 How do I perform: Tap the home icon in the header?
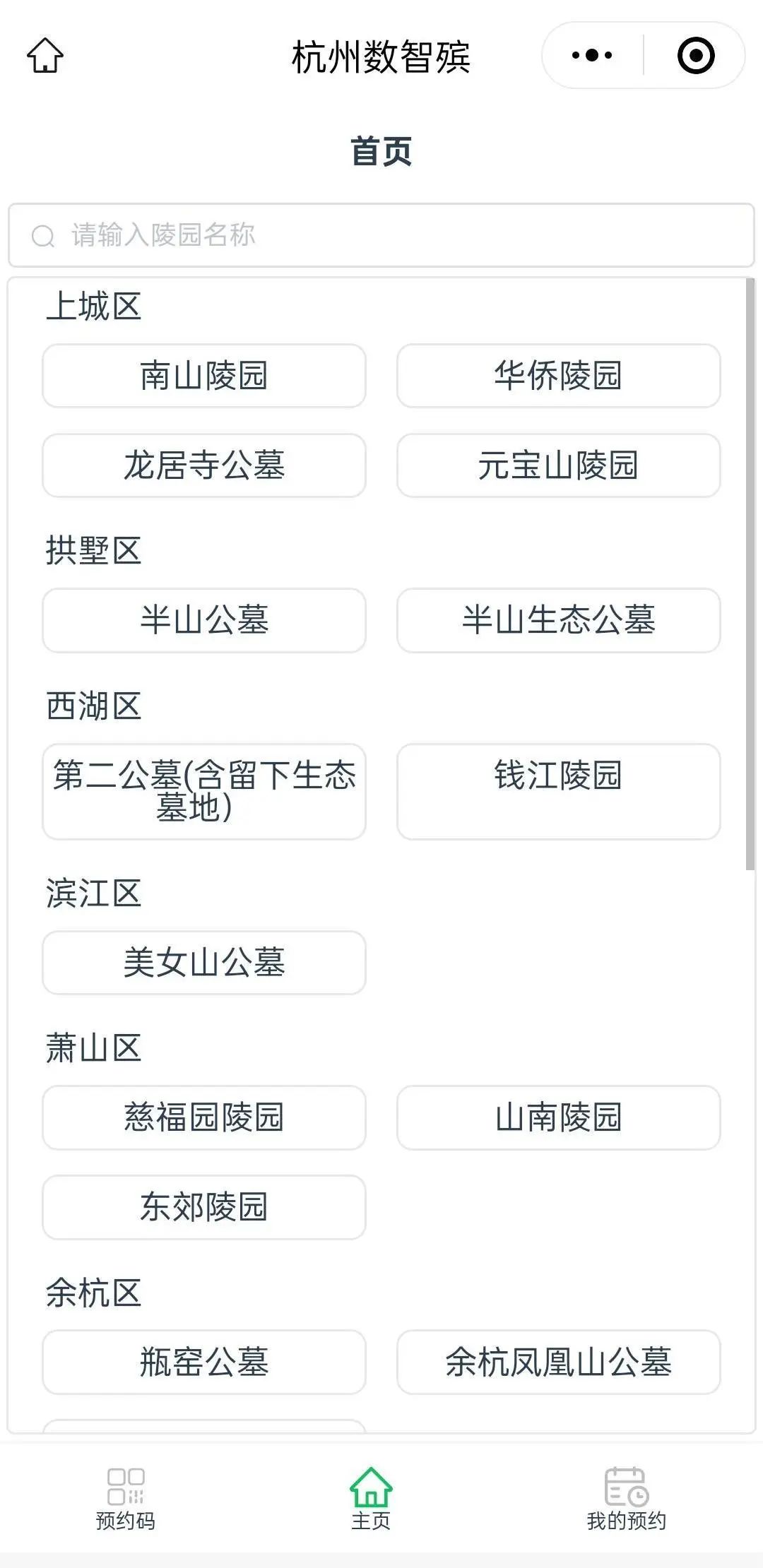click(x=45, y=55)
